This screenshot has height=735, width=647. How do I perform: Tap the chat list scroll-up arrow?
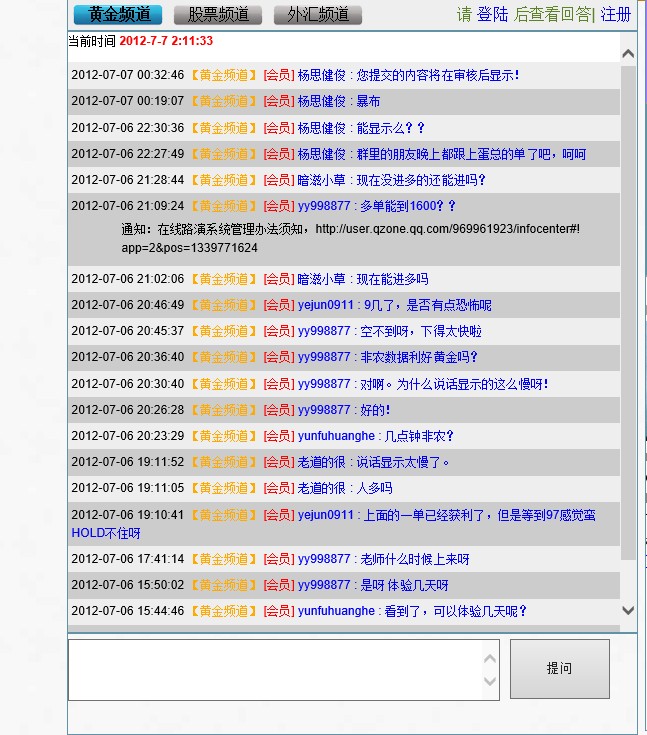(x=628, y=54)
